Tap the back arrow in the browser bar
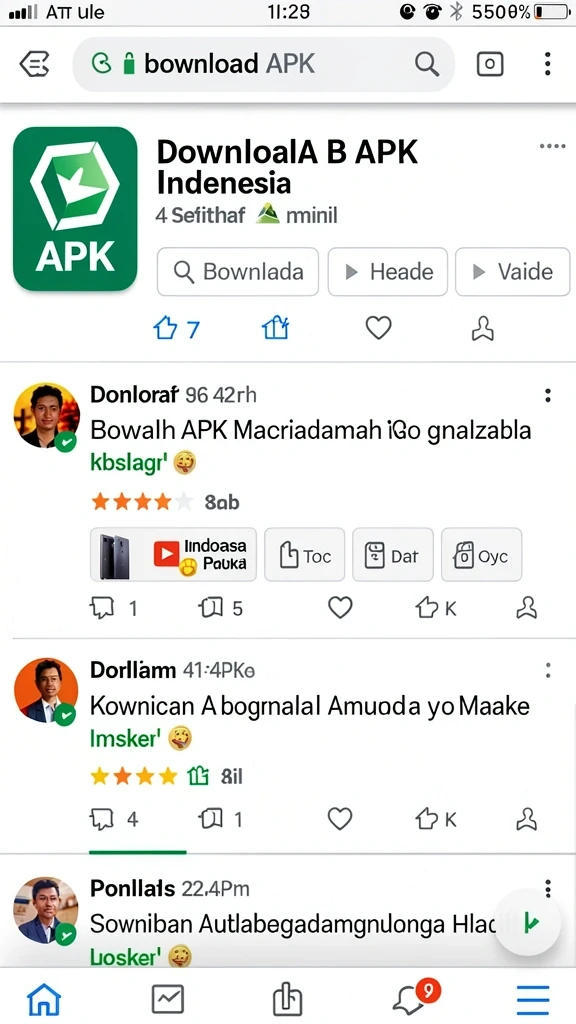Viewport: 576px width, 1024px height. click(35, 64)
